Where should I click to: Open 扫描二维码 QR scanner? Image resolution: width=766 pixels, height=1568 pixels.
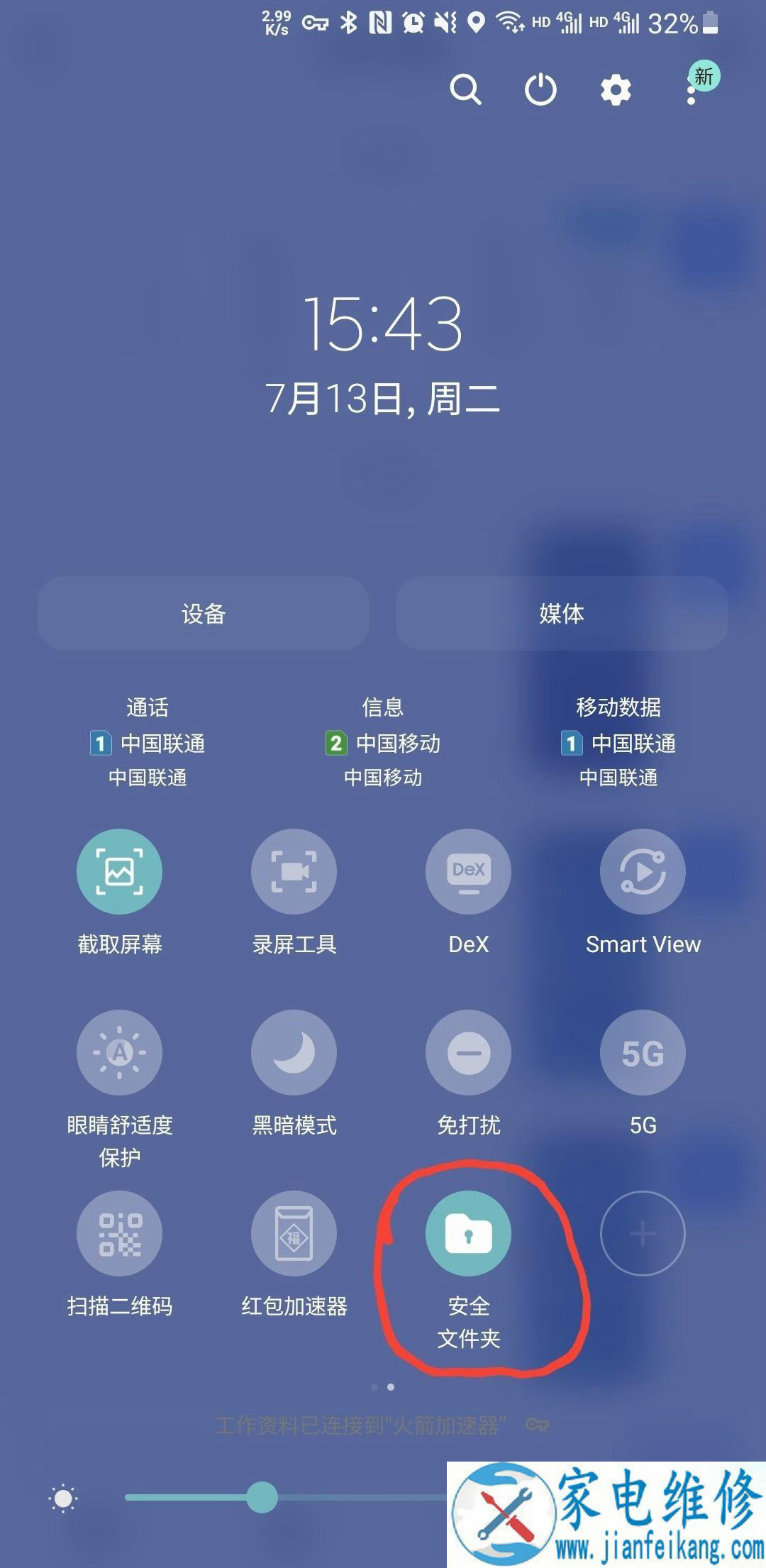pyautogui.click(x=119, y=1233)
